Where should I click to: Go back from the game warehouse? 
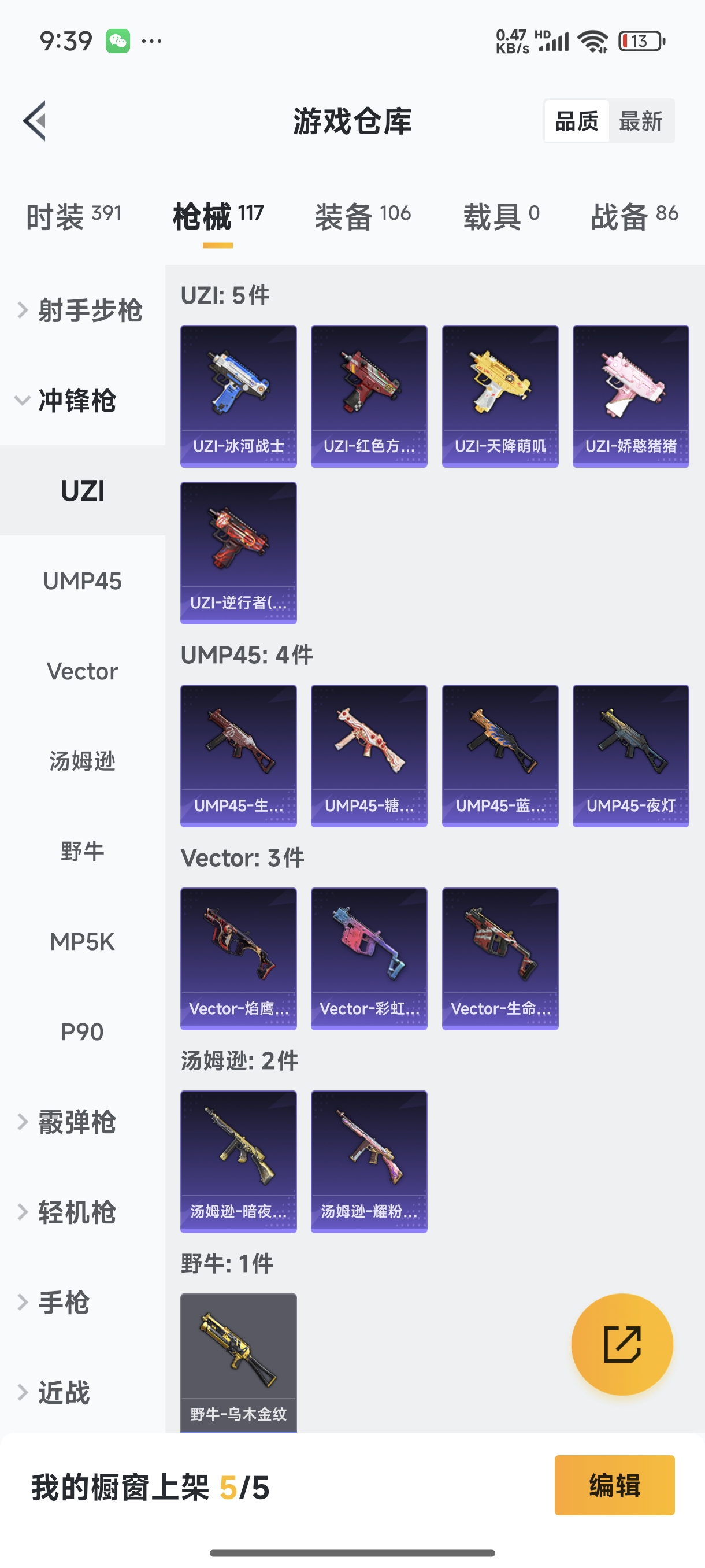(x=35, y=120)
